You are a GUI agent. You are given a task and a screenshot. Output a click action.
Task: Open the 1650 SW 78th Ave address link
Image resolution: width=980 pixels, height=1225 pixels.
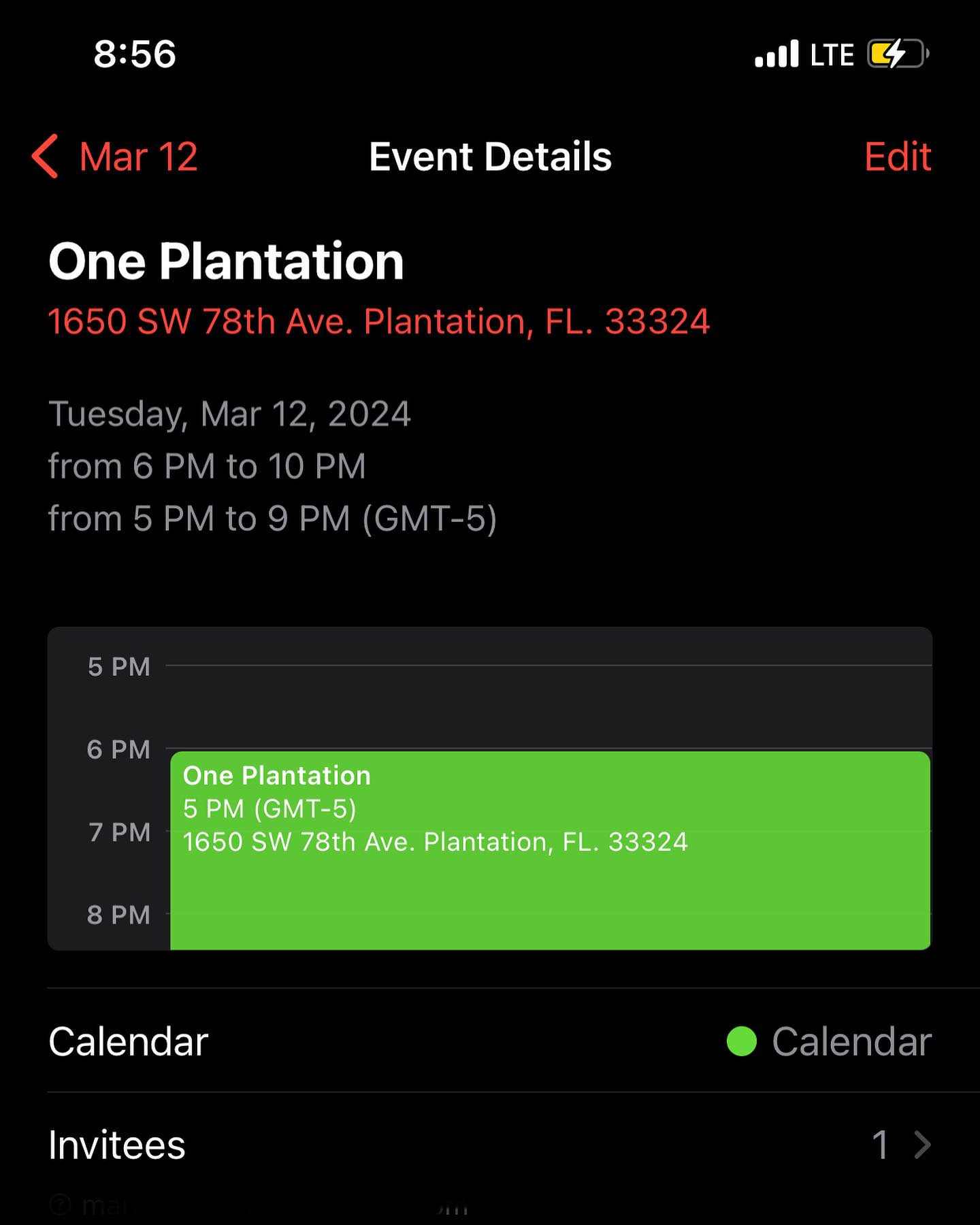pyautogui.click(x=378, y=321)
